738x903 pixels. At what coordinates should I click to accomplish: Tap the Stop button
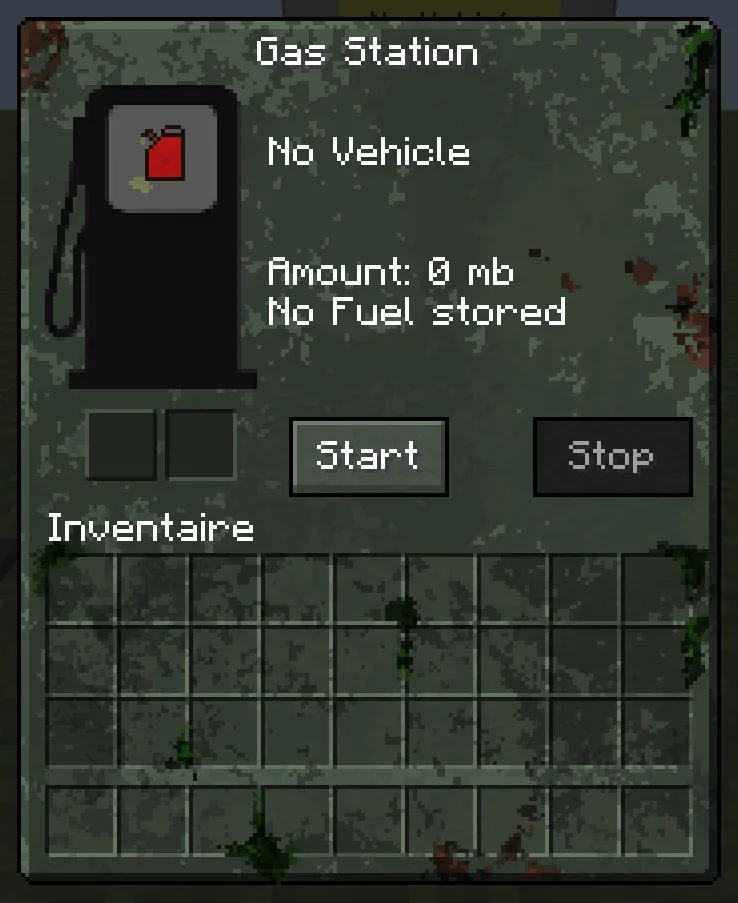tap(611, 457)
